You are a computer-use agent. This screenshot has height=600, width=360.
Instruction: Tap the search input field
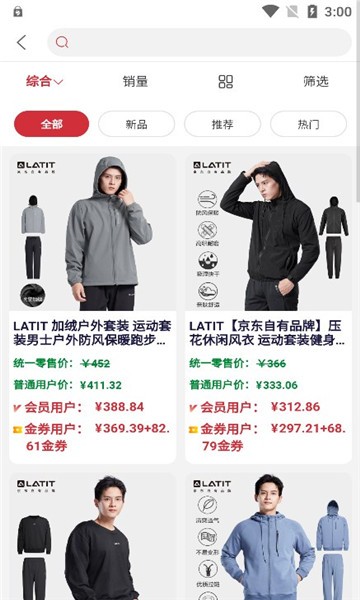199,42
